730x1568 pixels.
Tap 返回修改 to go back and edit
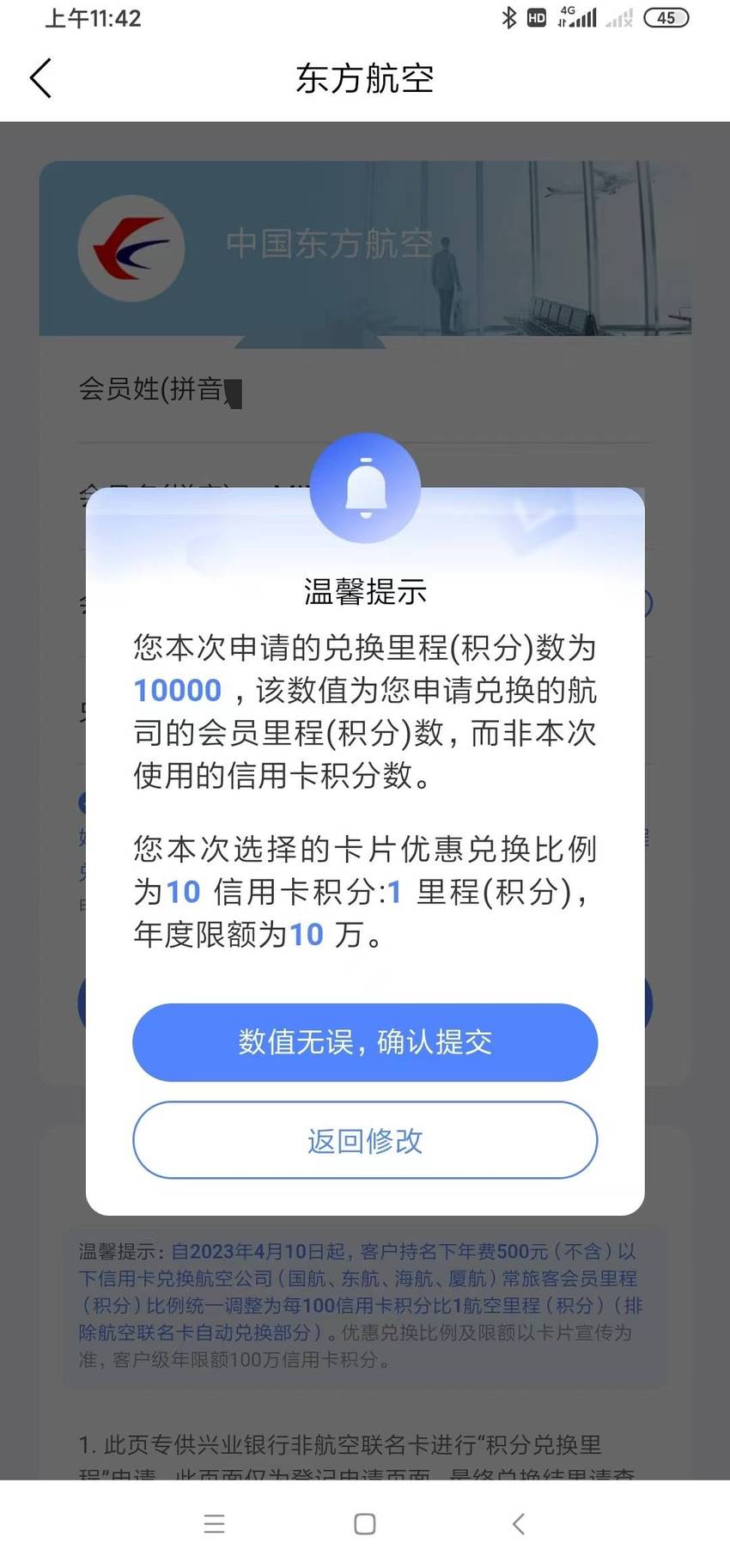(x=365, y=1140)
